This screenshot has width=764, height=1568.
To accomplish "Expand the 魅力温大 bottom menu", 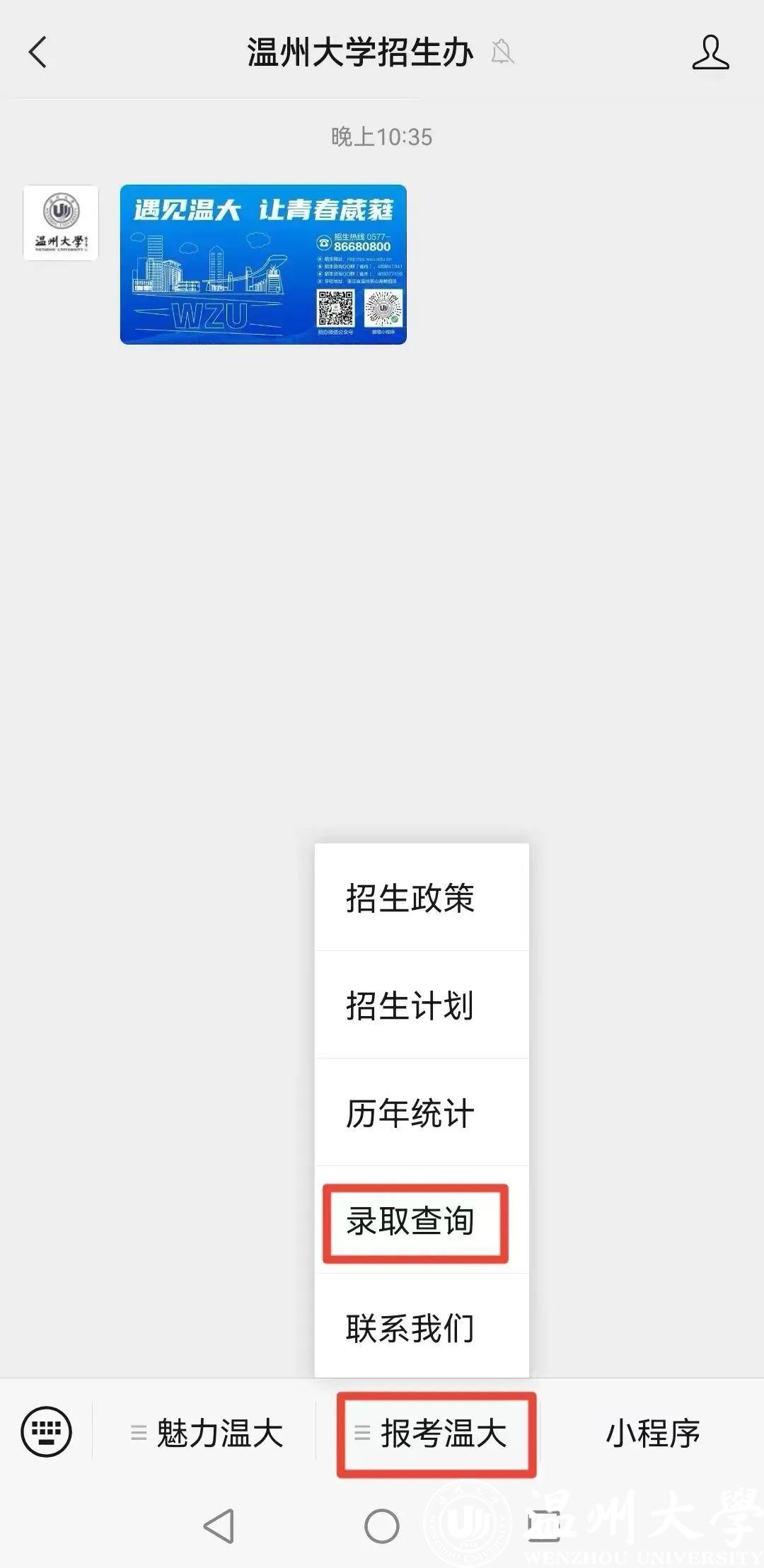I will [205, 1434].
